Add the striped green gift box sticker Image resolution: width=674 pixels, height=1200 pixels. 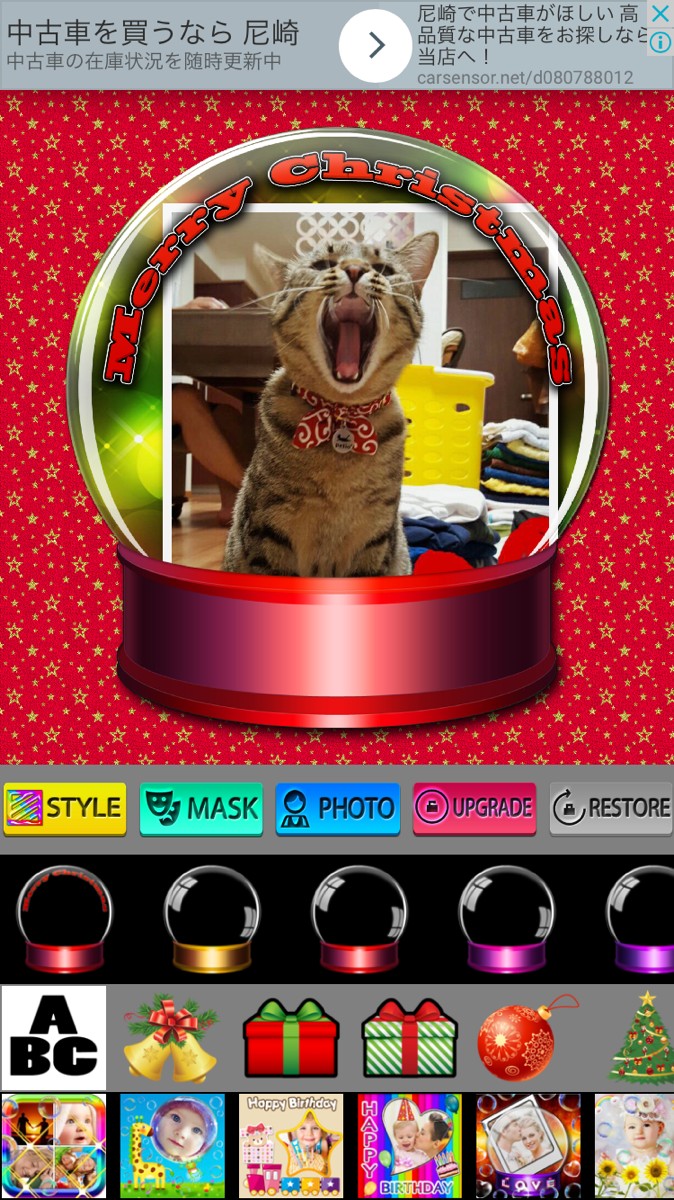(x=409, y=1039)
